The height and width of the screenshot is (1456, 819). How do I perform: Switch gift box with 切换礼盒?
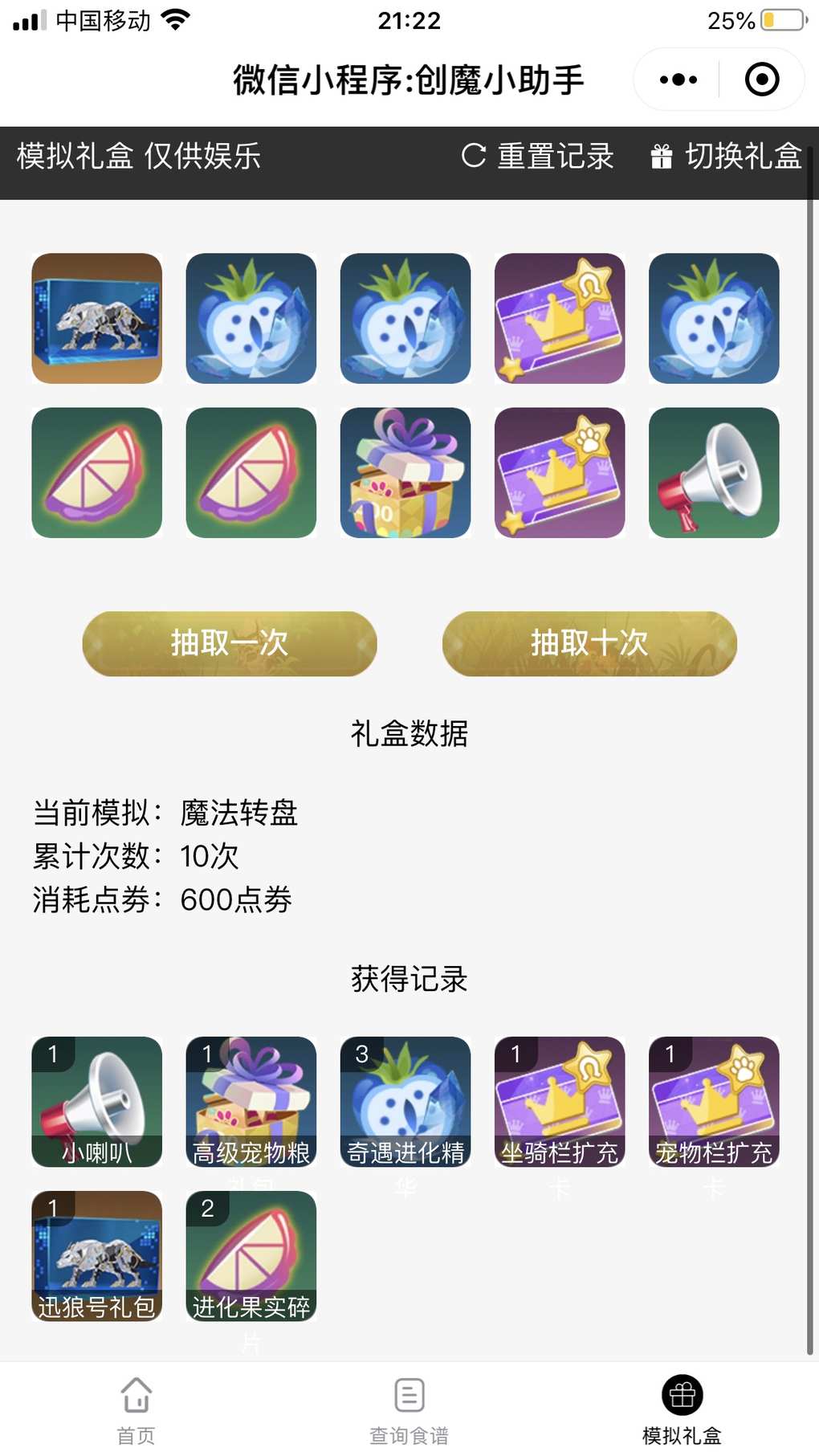[726, 156]
